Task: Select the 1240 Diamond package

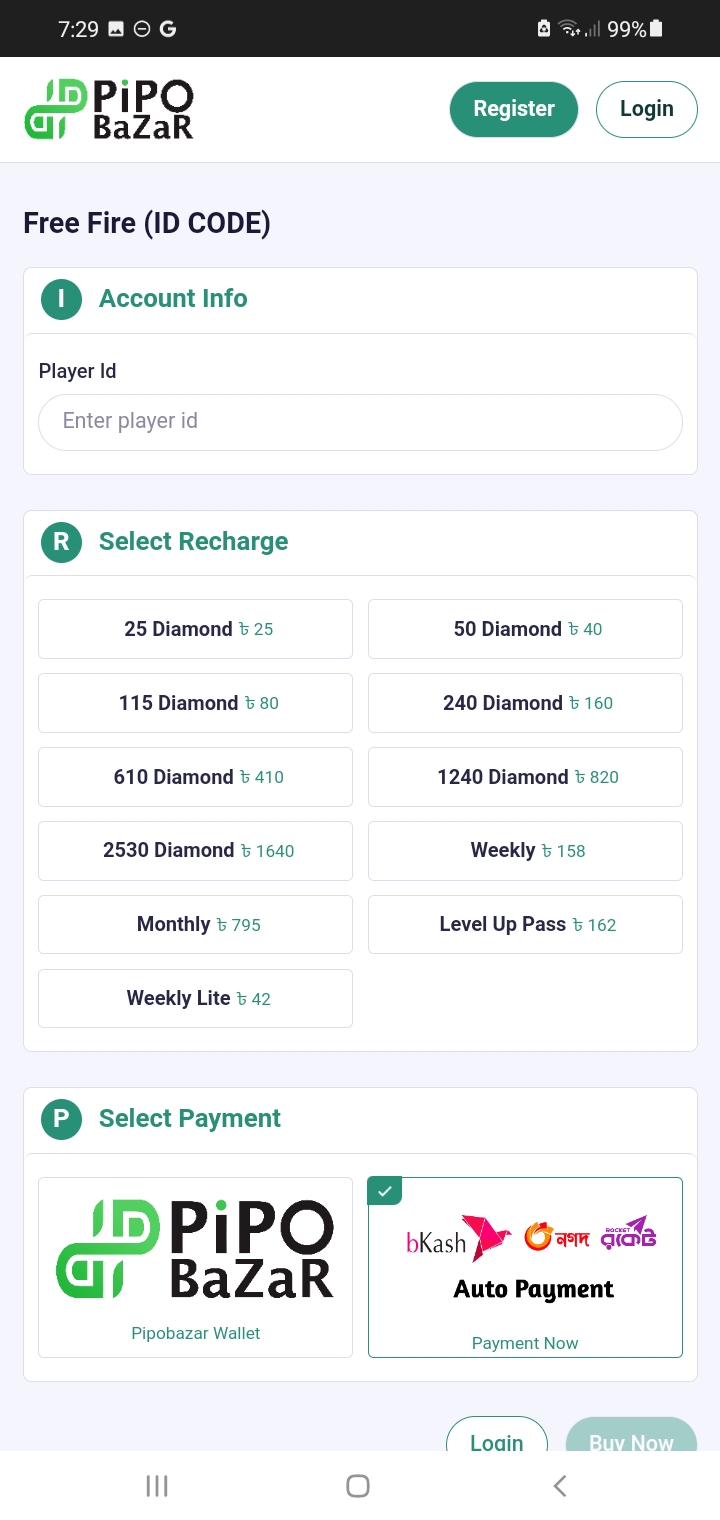Action: (525, 777)
